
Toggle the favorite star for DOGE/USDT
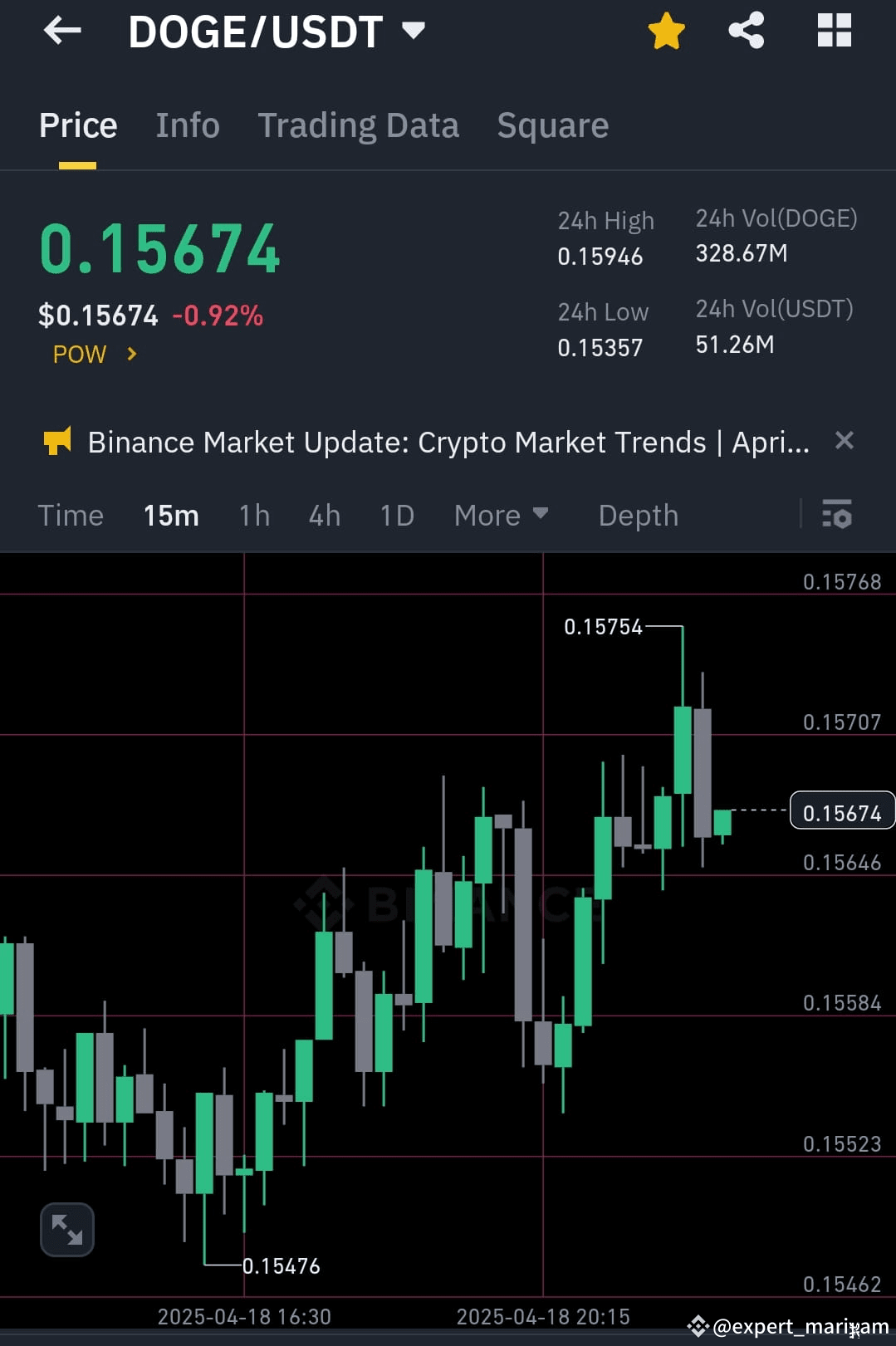665,31
